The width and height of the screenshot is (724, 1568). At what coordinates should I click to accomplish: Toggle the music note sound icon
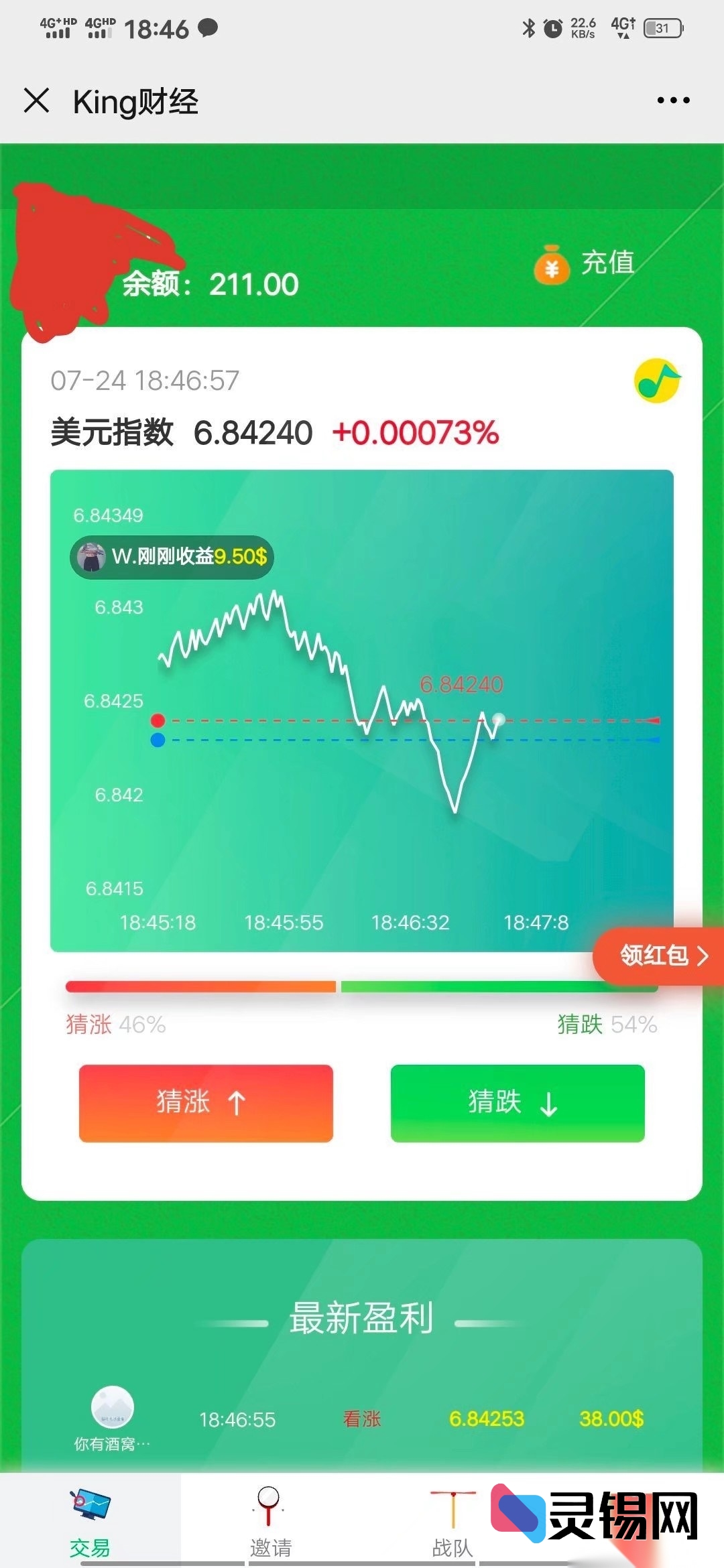pos(657,381)
